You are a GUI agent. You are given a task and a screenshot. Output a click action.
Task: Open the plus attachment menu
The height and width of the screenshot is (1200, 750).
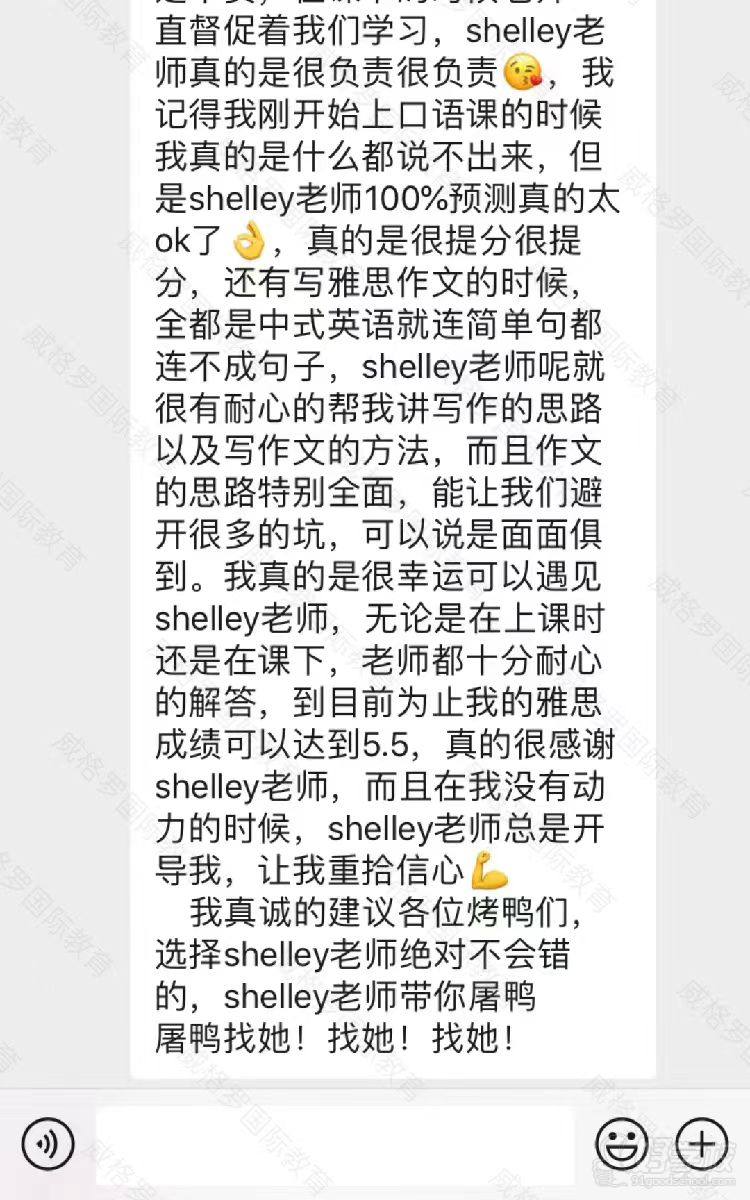pos(702,1142)
